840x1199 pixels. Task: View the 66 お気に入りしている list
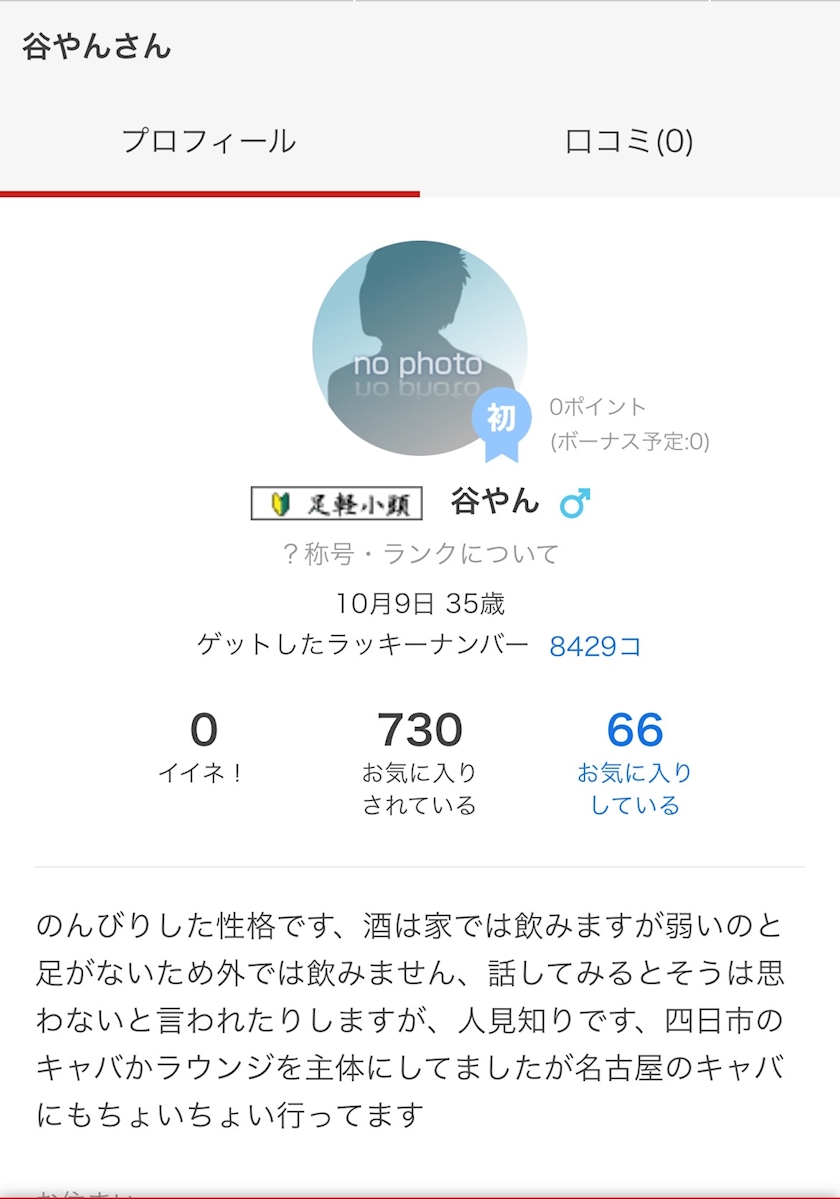coord(634,762)
